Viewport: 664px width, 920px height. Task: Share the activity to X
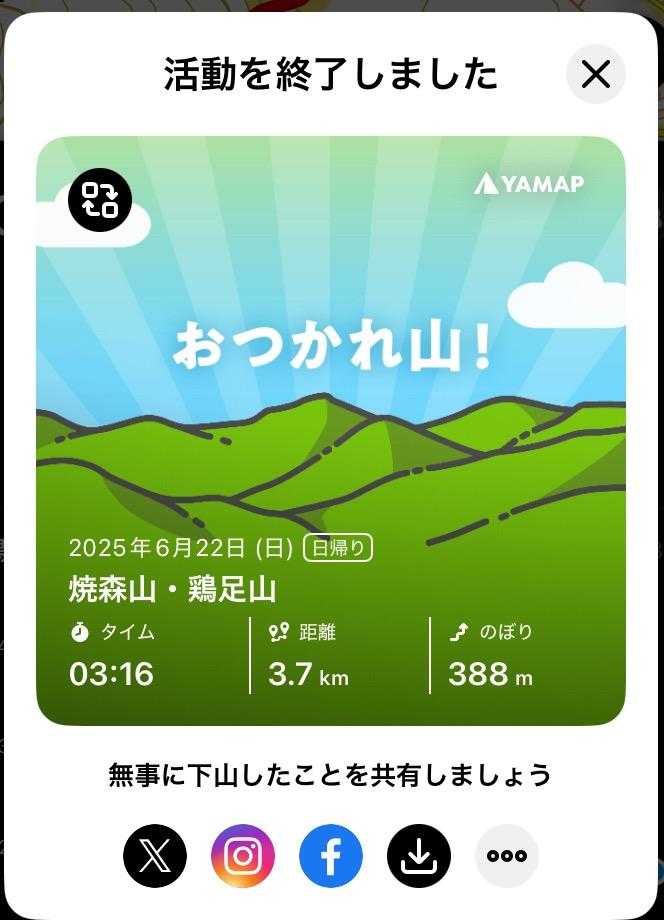click(155, 856)
